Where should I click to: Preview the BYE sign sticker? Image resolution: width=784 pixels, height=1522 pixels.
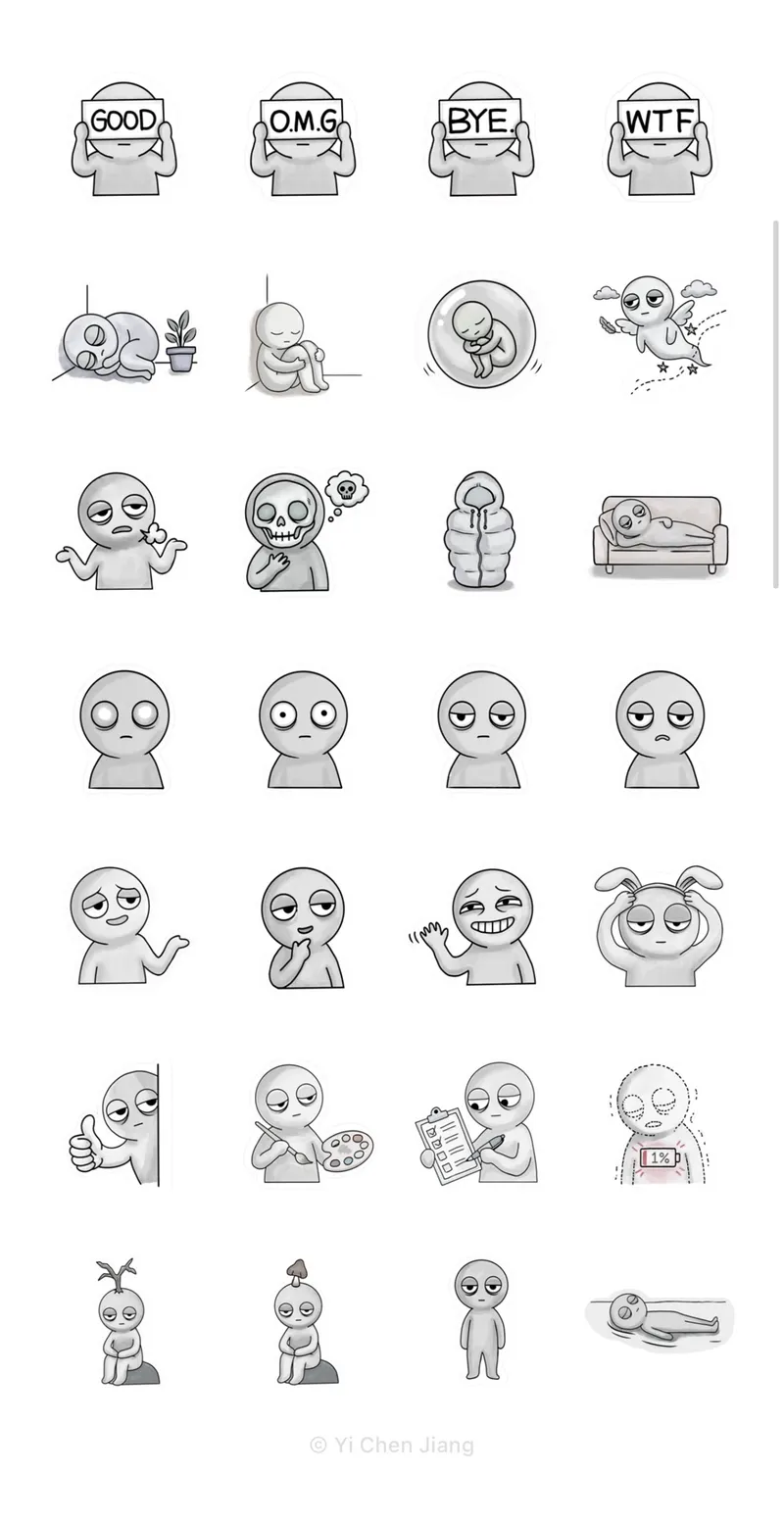pos(480,139)
